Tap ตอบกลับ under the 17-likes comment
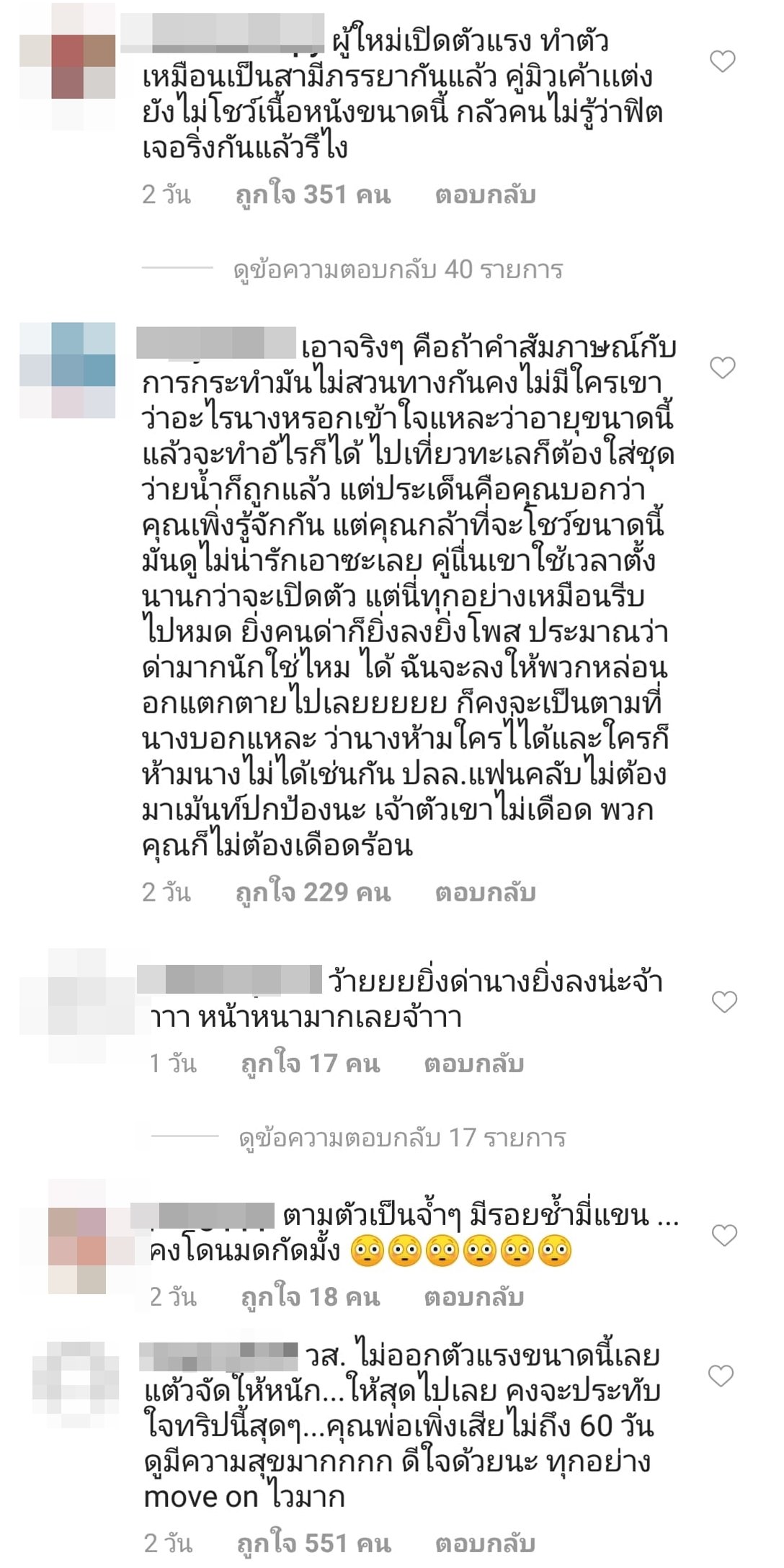Image resolution: width=784 pixels, height=1568 pixels. (x=473, y=1064)
